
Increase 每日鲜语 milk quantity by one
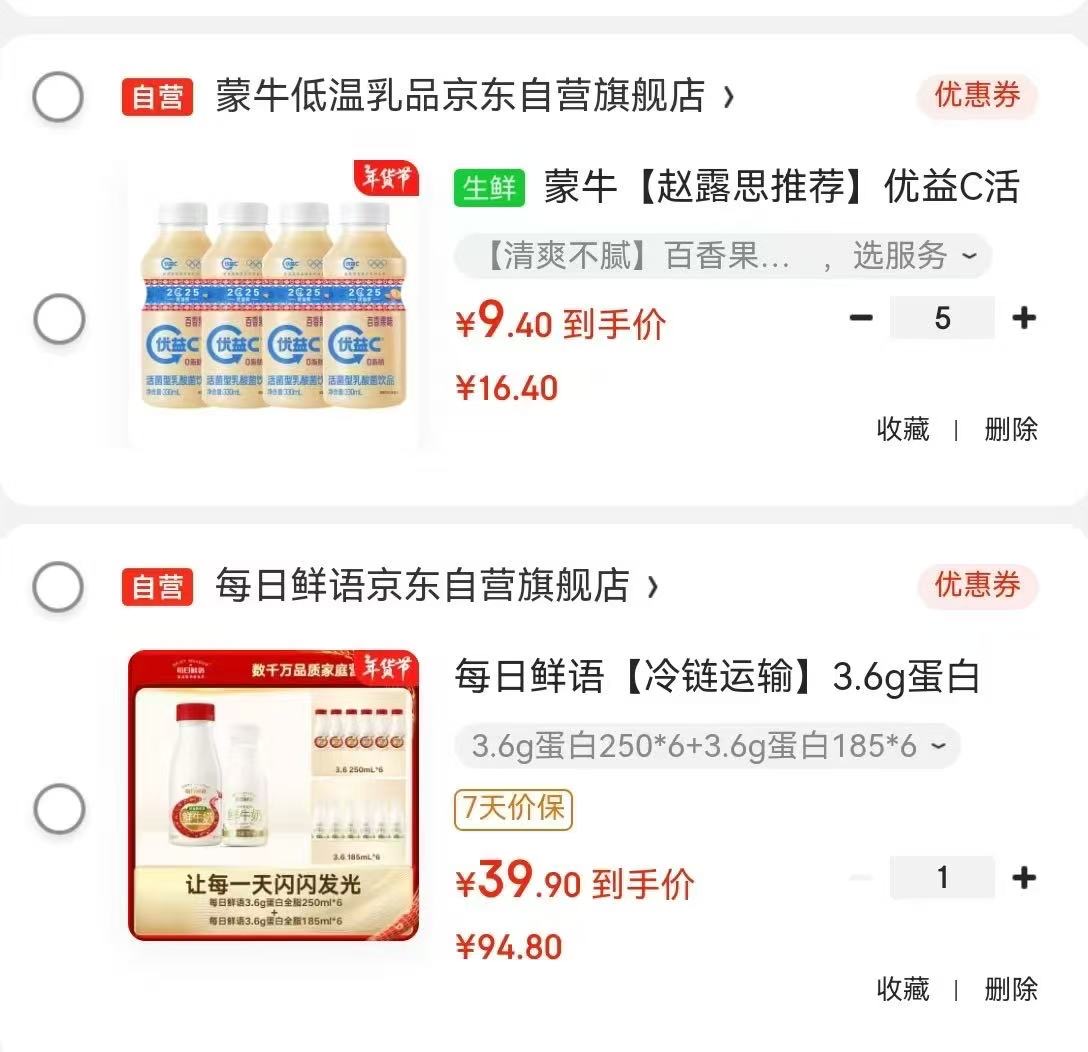[x=1023, y=878]
